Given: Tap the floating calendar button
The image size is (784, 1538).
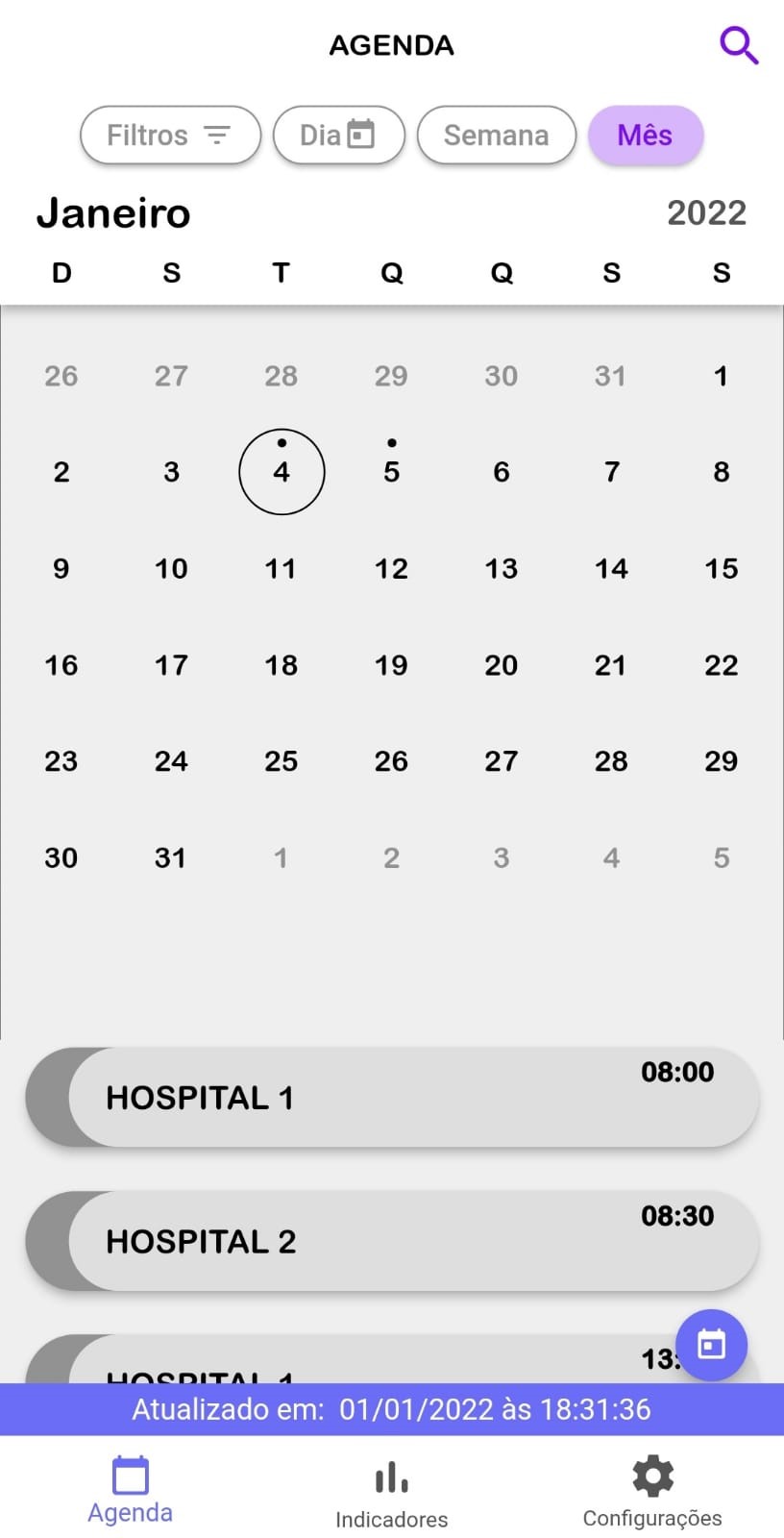Looking at the screenshot, I should click(711, 1344).
